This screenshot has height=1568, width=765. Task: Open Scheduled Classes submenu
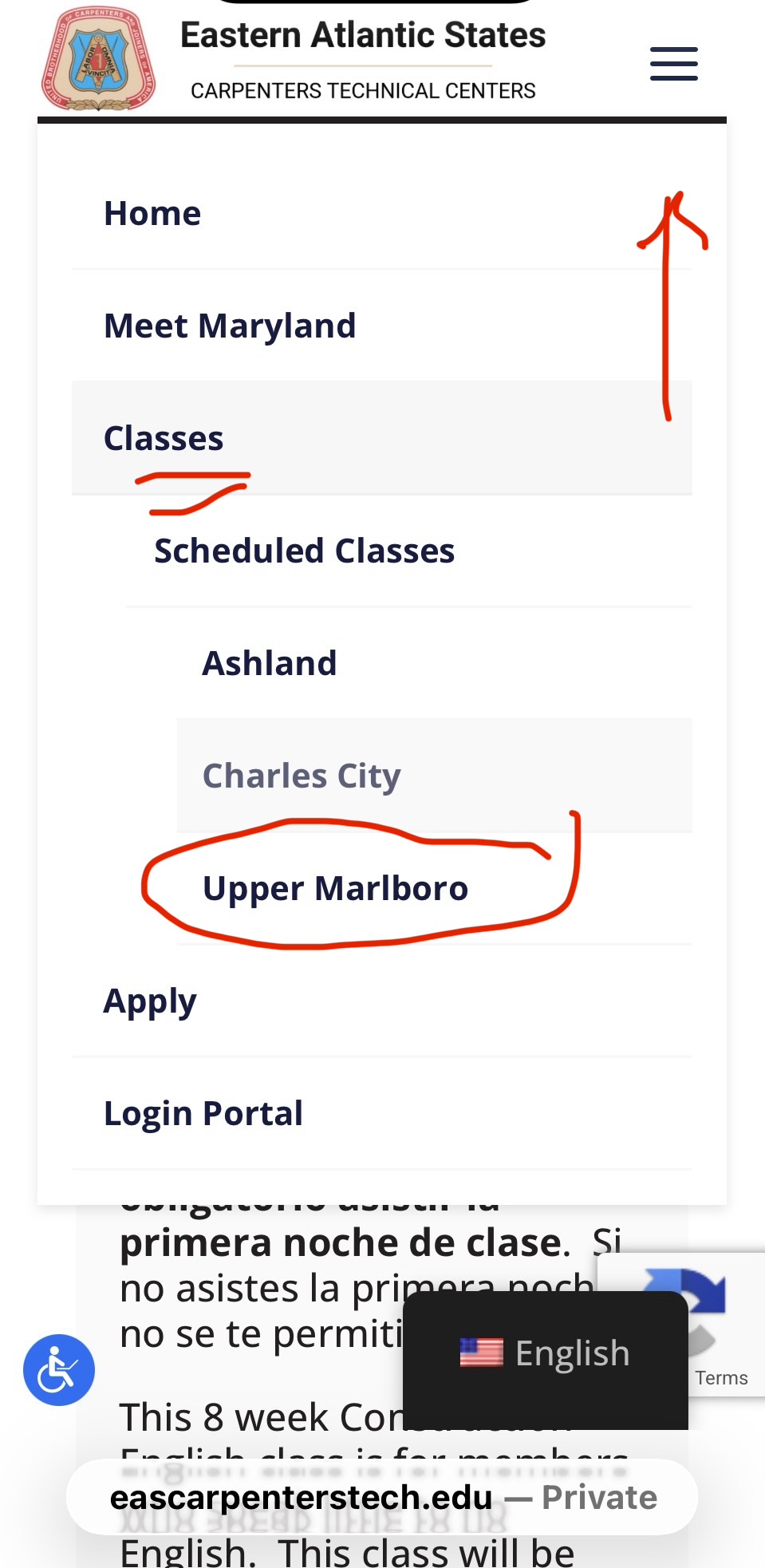coord(304,551)
